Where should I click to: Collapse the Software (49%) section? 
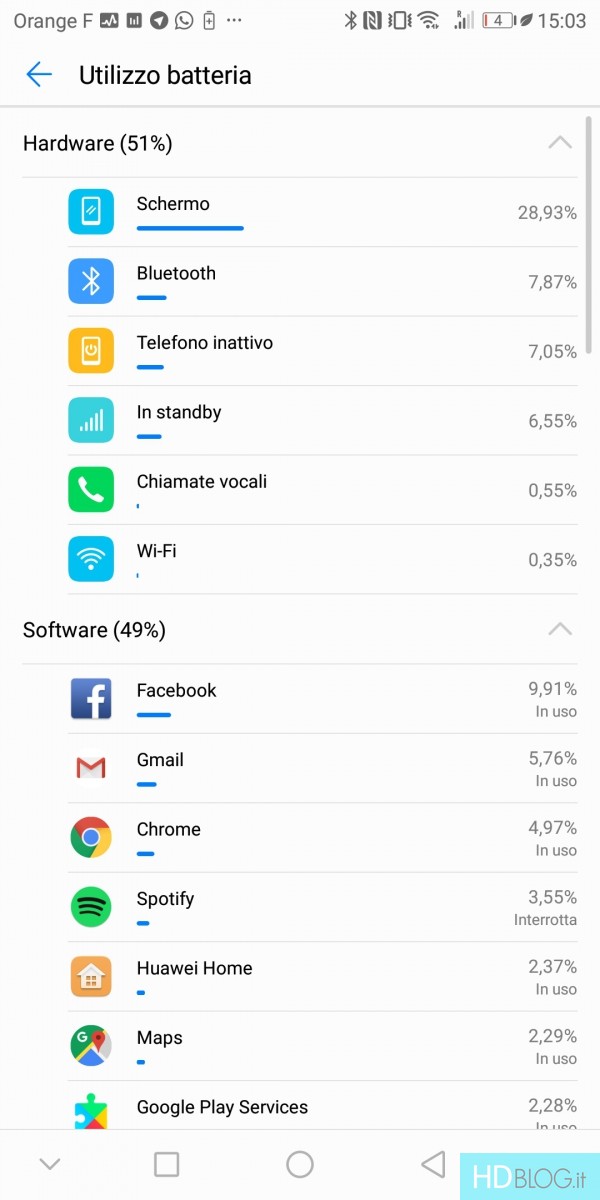click(560, 630)
